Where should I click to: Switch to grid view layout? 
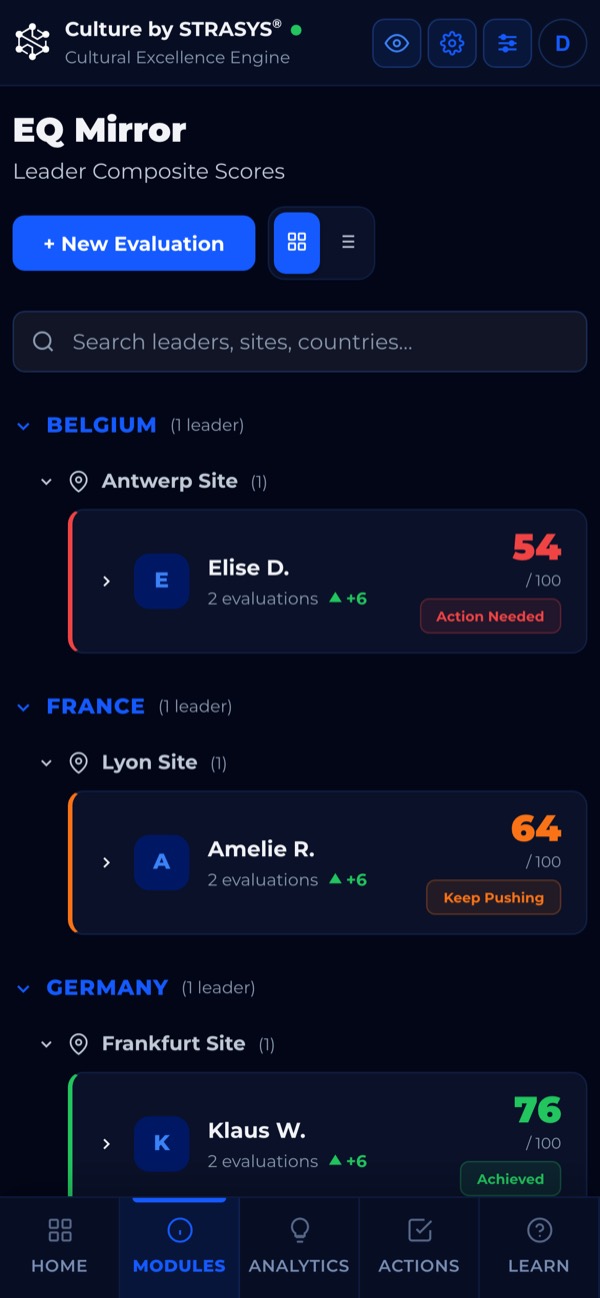coord(297,243)
